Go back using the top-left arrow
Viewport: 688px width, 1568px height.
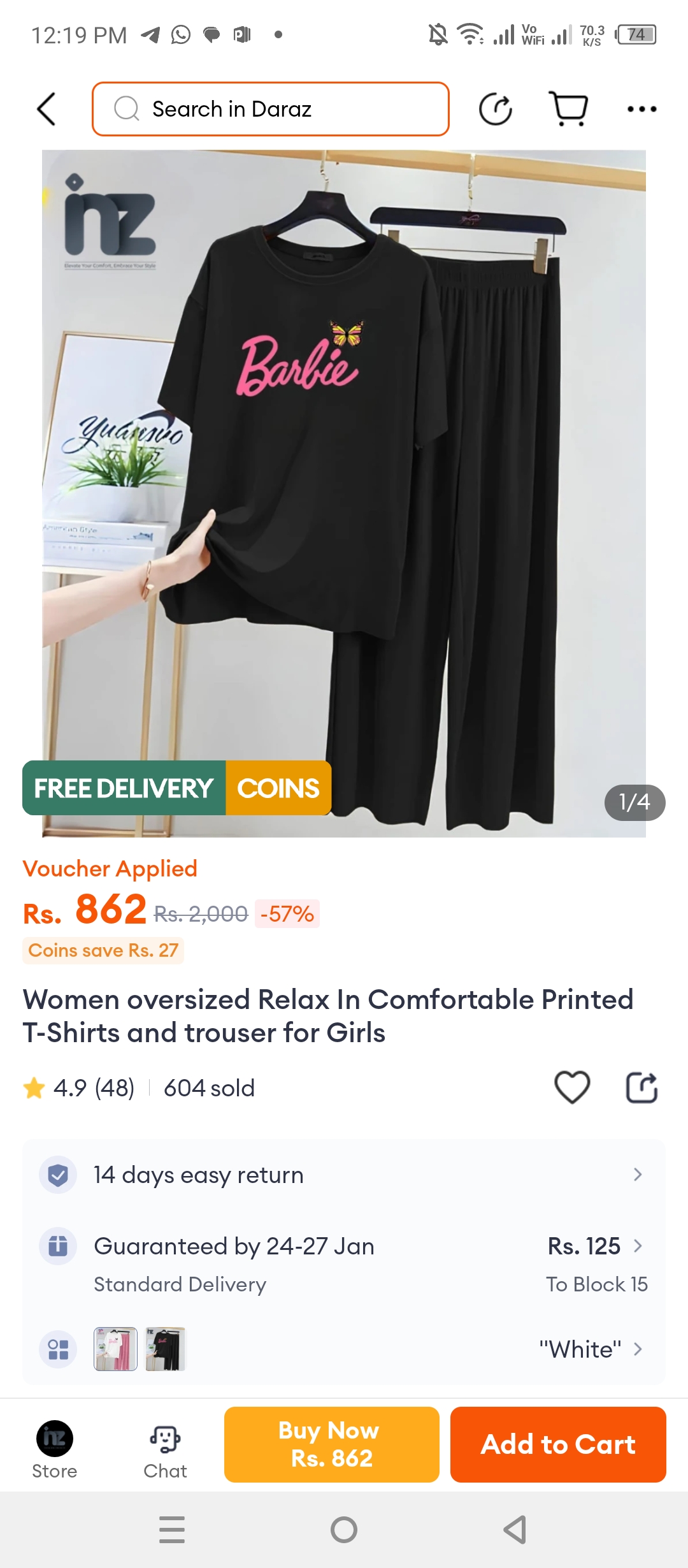pyautogui.click(x=47, y=109)
